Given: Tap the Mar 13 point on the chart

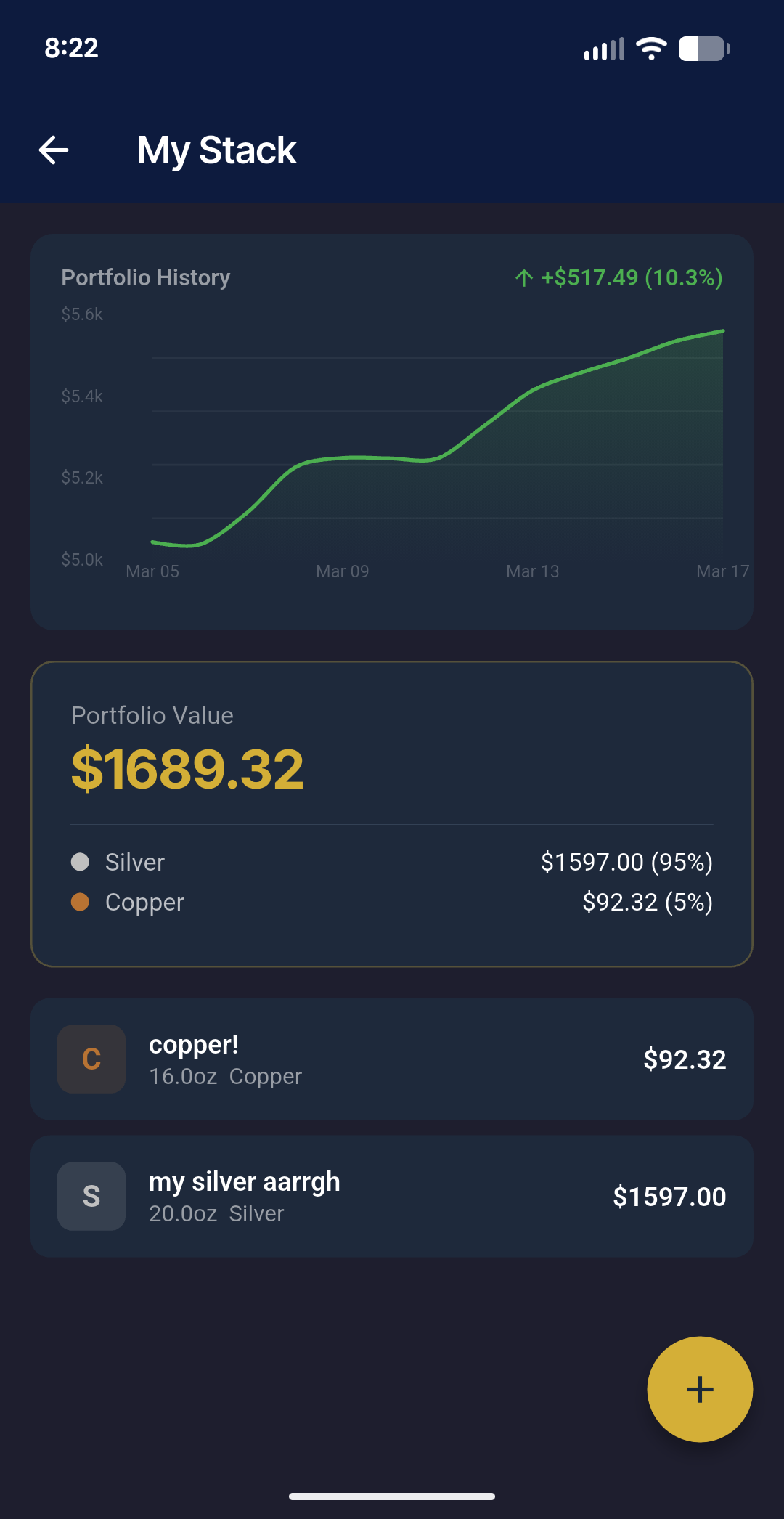Looking at the screenshot, I should 532,389.
